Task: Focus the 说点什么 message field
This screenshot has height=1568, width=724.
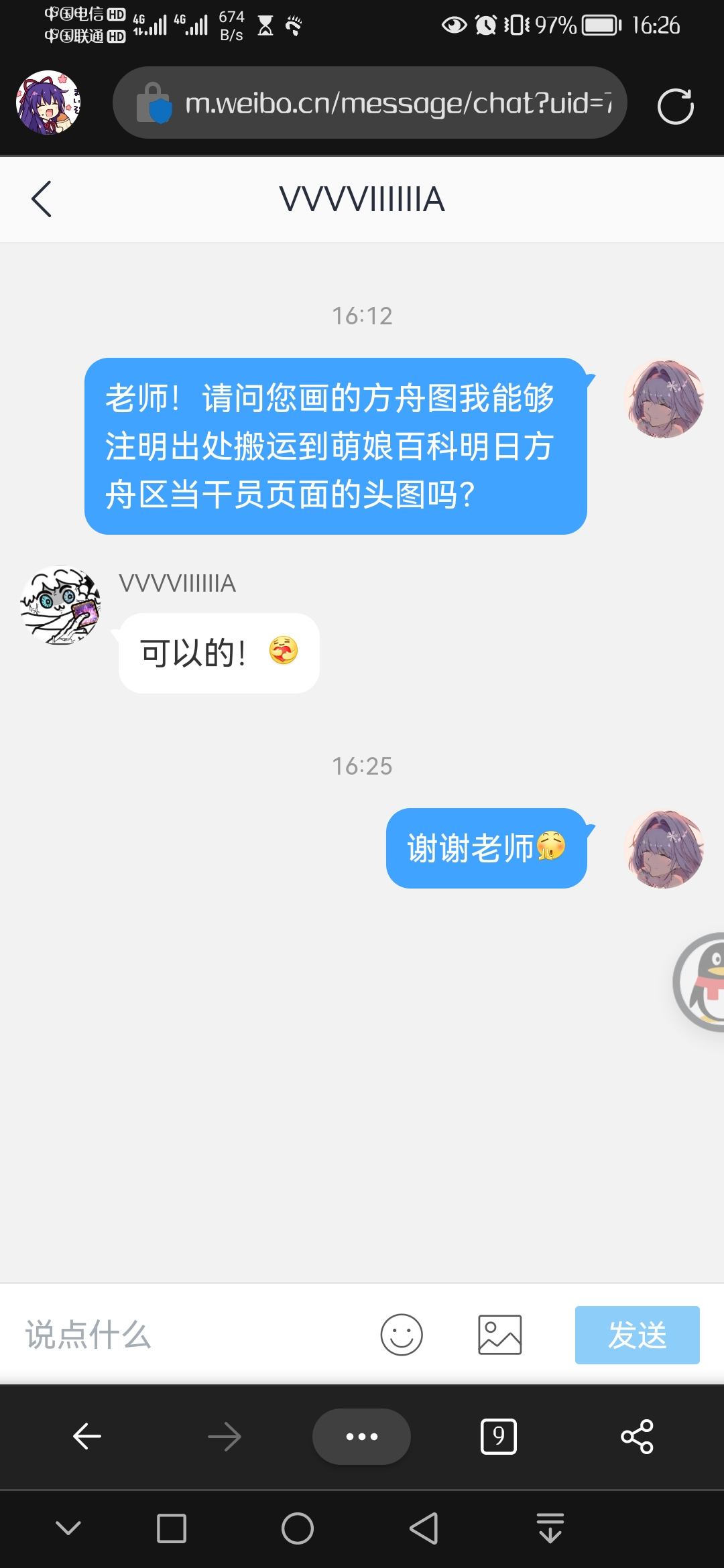Action: [x=188, y=1334]
